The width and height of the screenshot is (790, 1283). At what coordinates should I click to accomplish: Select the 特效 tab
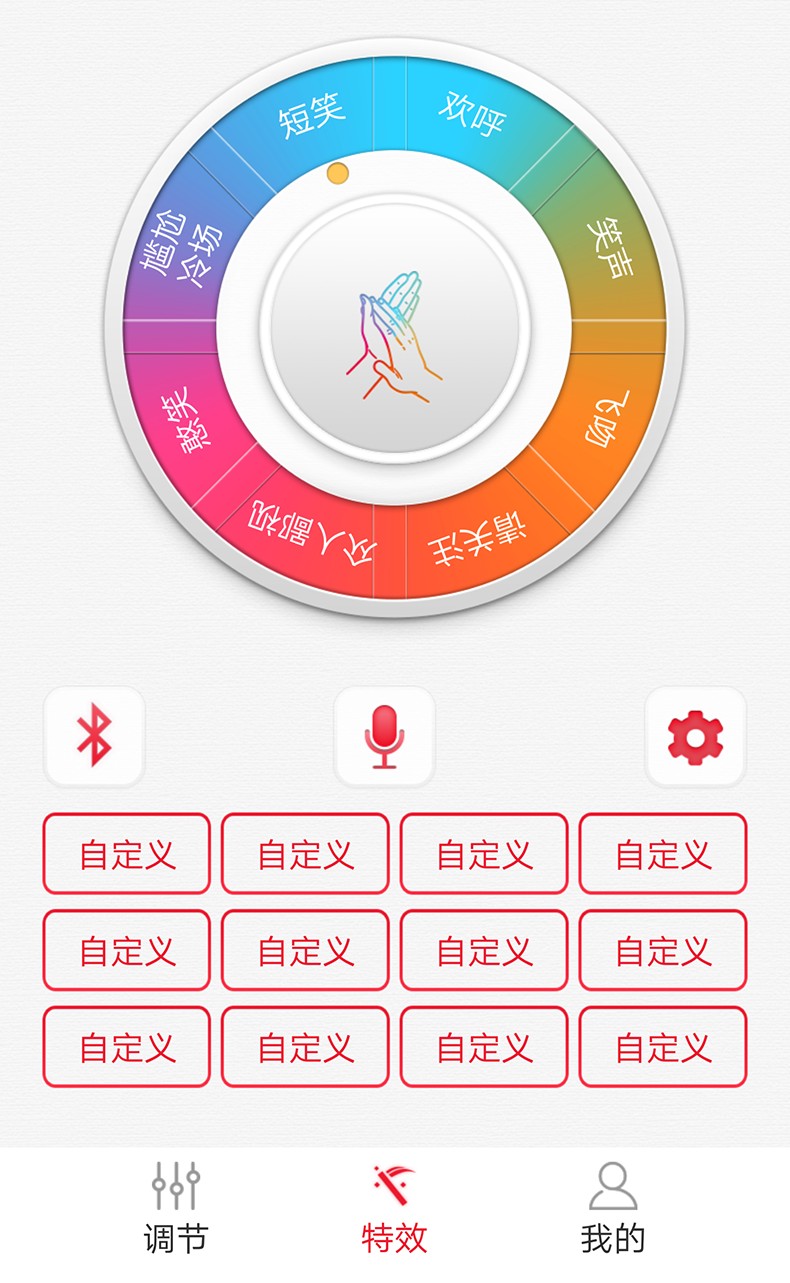(394, 1208)
